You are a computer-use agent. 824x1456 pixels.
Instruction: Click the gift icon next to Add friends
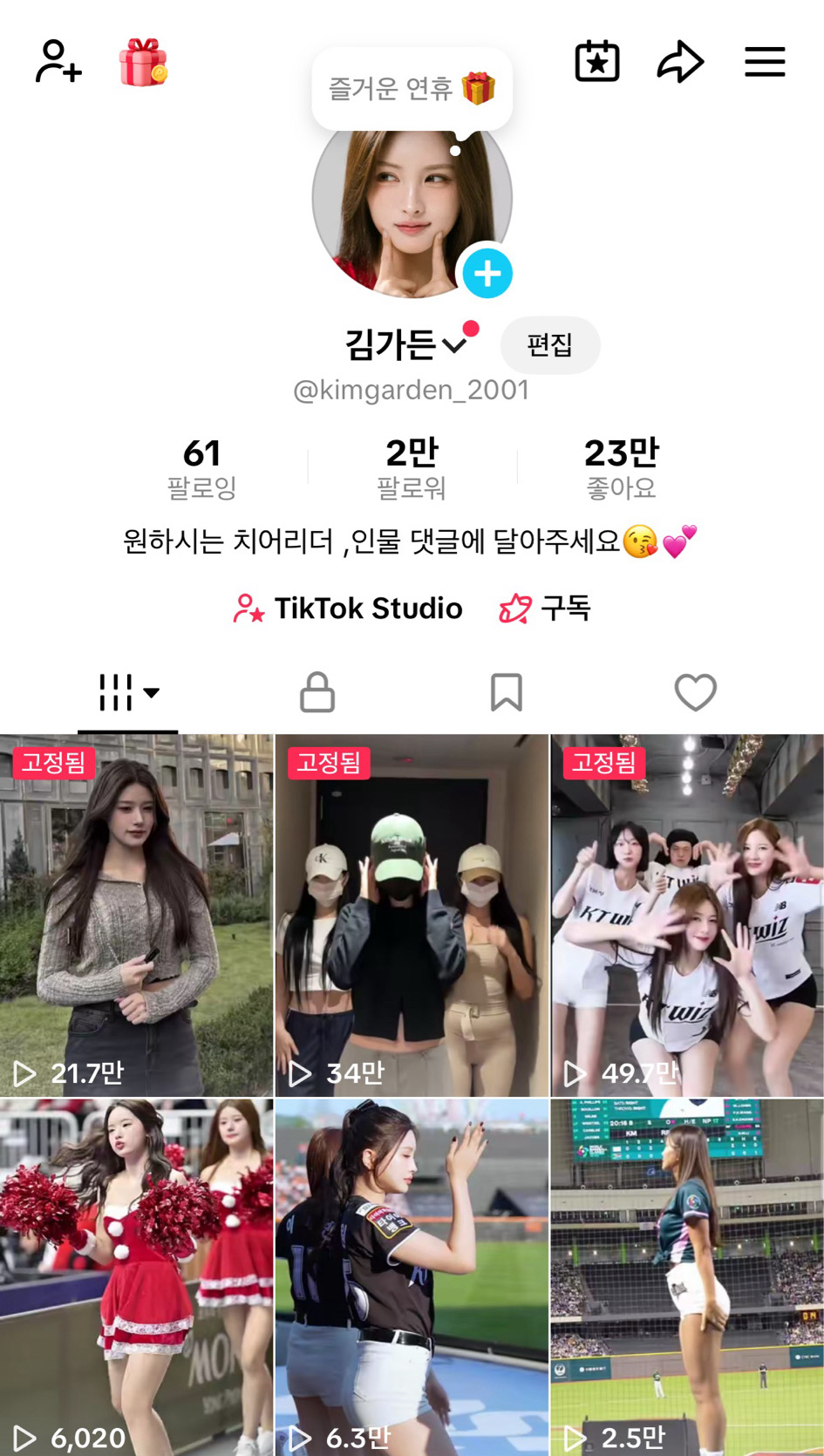(x=141, y=60)
